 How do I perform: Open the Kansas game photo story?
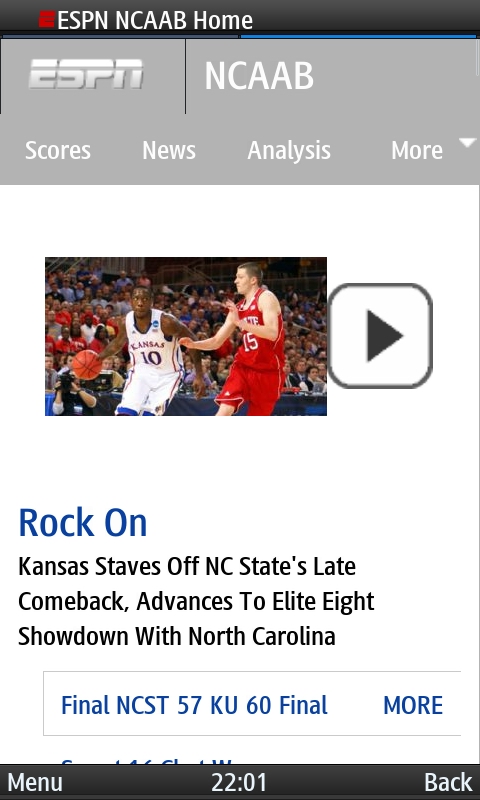186,336
